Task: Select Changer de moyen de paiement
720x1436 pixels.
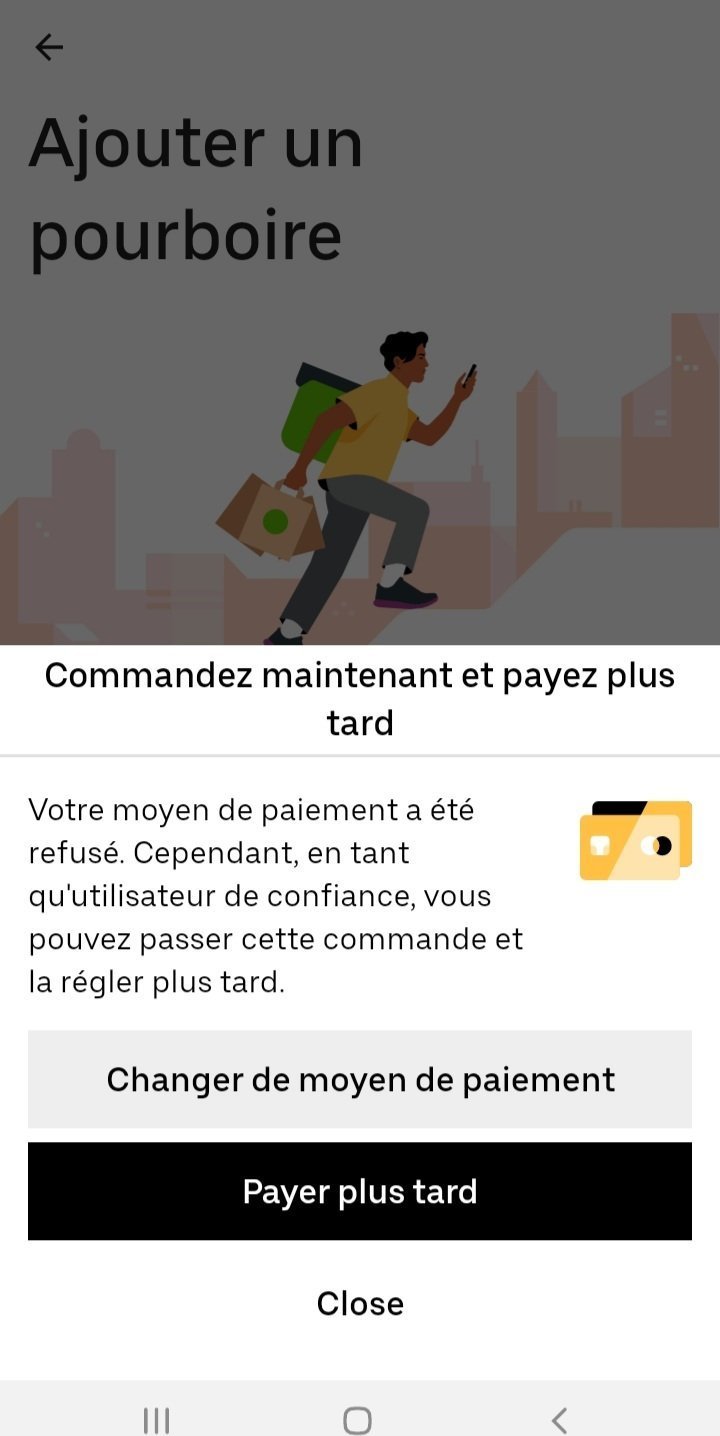Action: click(x=360, y=1080)
